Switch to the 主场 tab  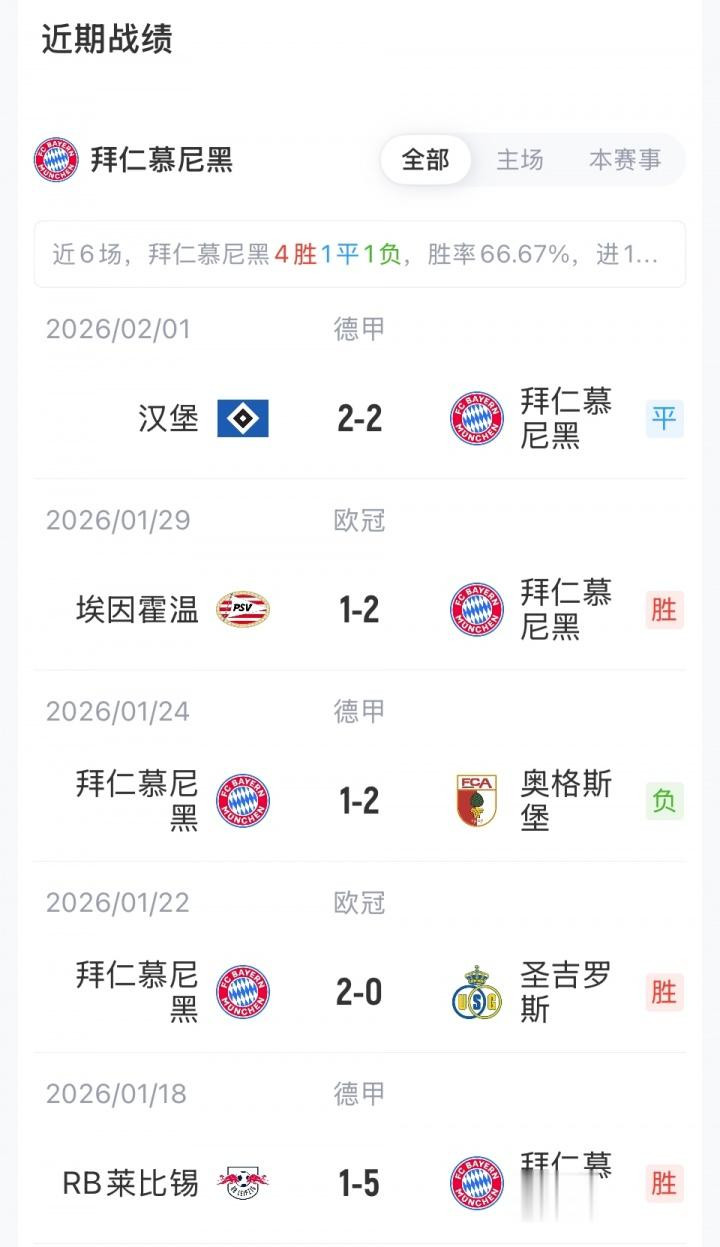[520, 160]
